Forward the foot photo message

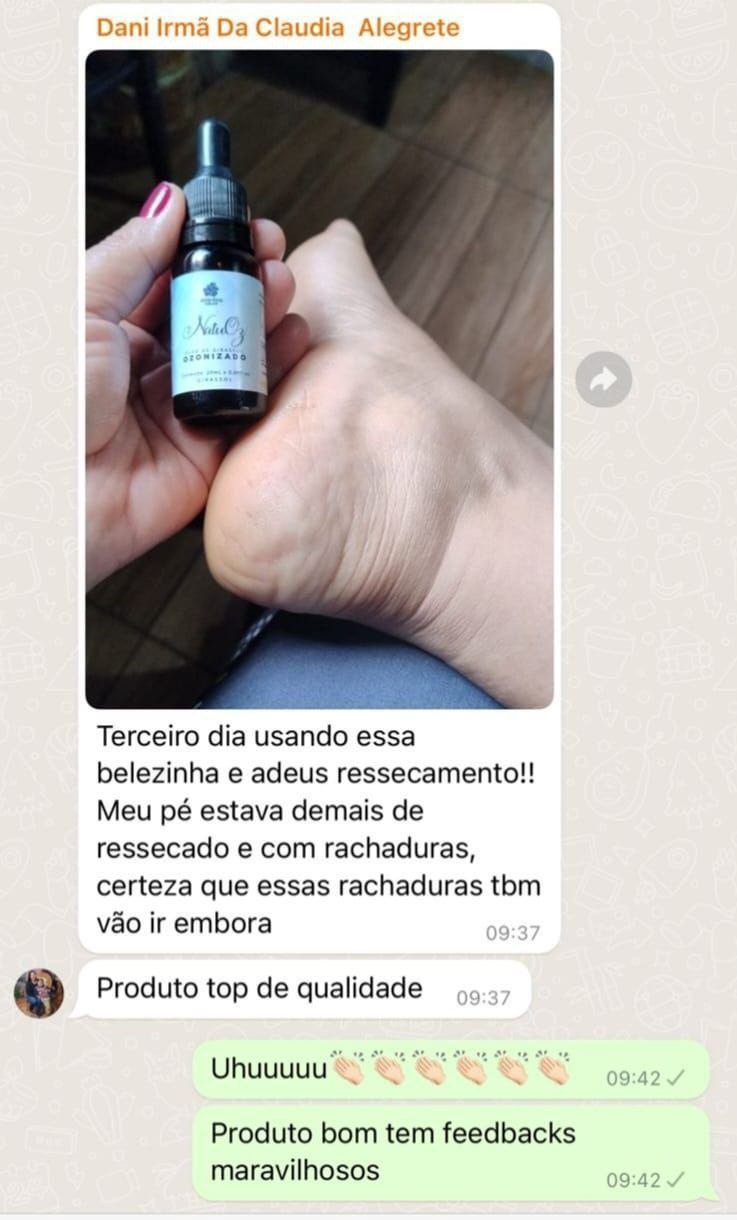click(x=603, y=379)
